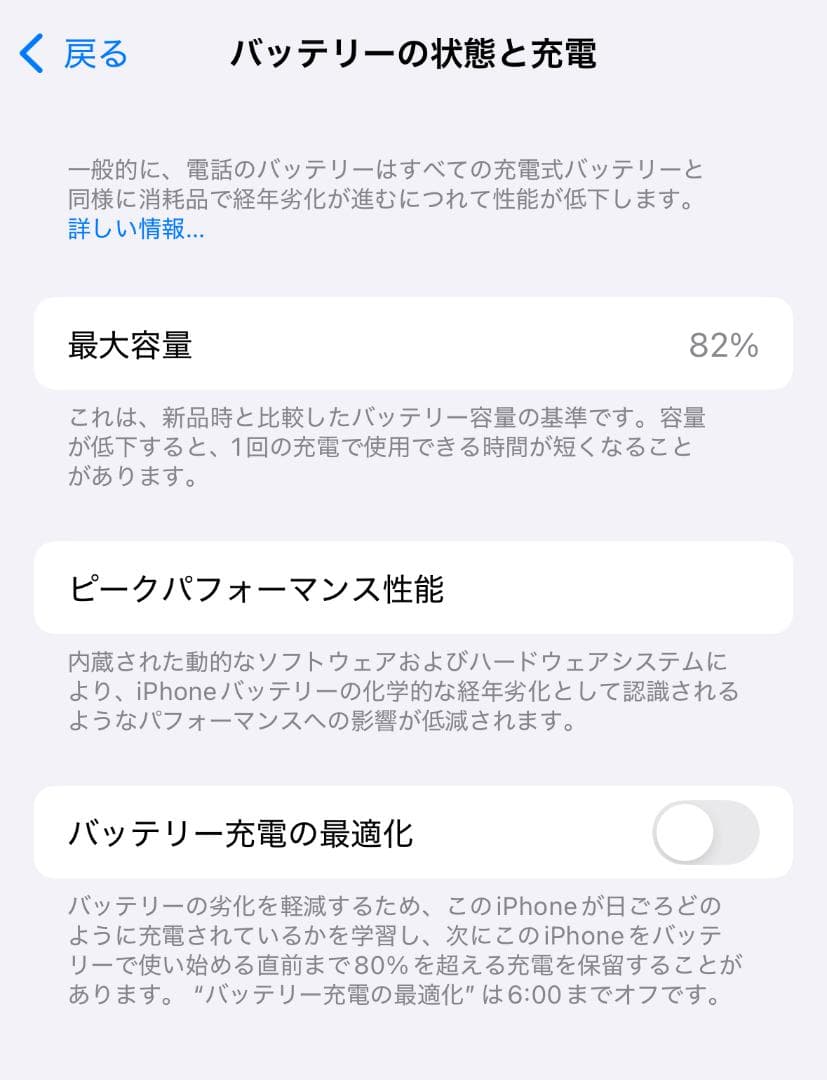
Task: Click the back chevron icon
Action: 30,53
